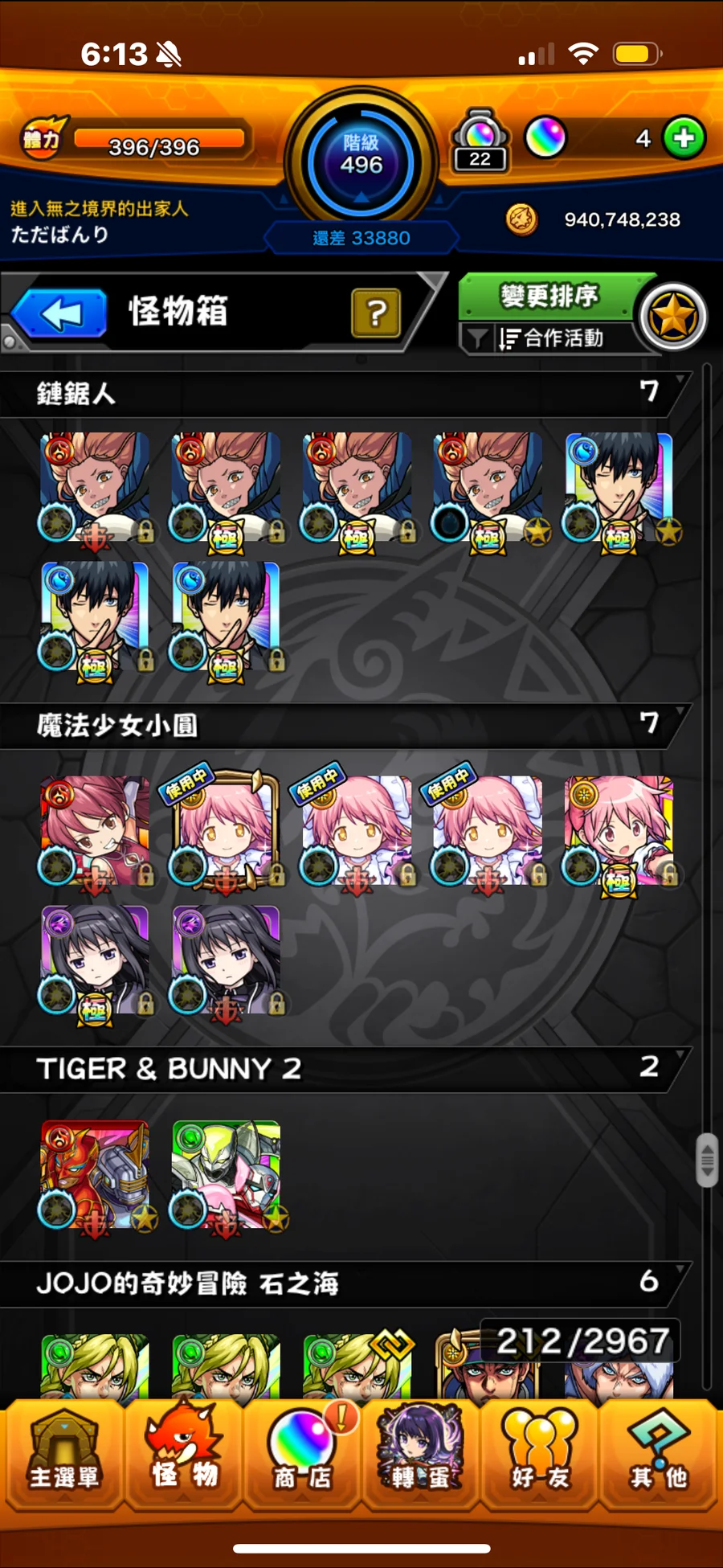
Task: Open the 商店 shop tab
Action: coord(303,1456)
